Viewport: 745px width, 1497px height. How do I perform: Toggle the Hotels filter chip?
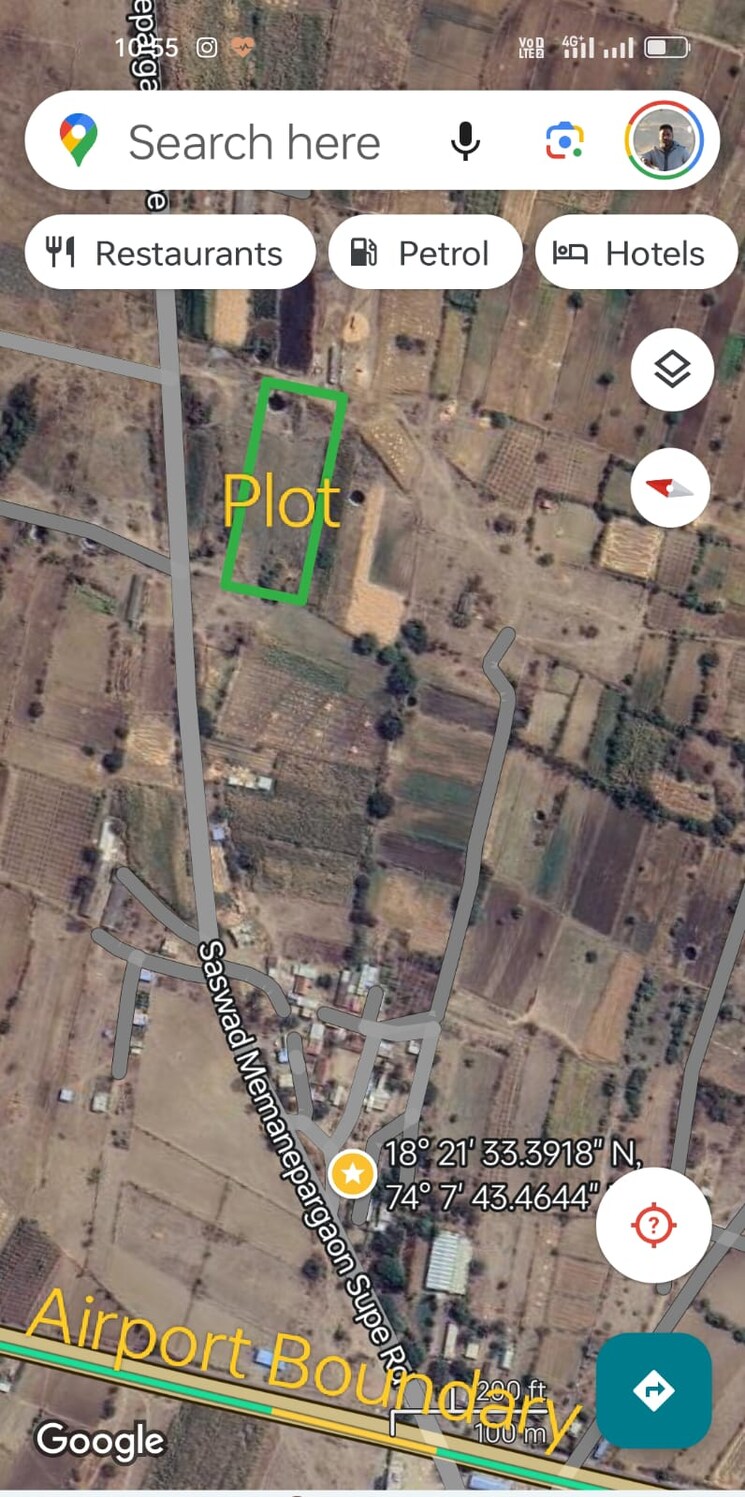click(x=636, y=252)
